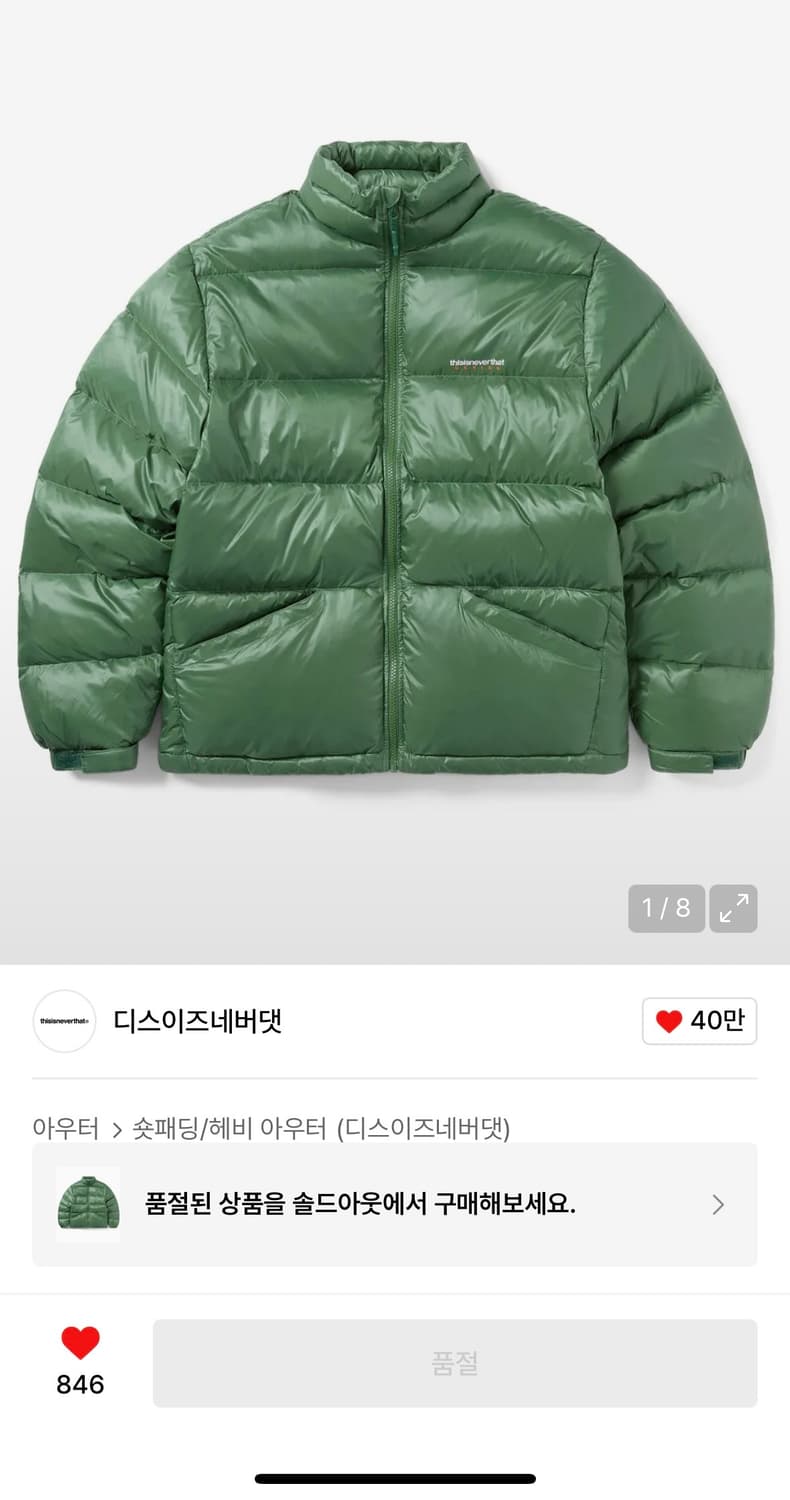The height and width of the screenshot is (1500, 790).
Task: Click the circular thisisneverthat brand logo
Action: point(64,1022)
